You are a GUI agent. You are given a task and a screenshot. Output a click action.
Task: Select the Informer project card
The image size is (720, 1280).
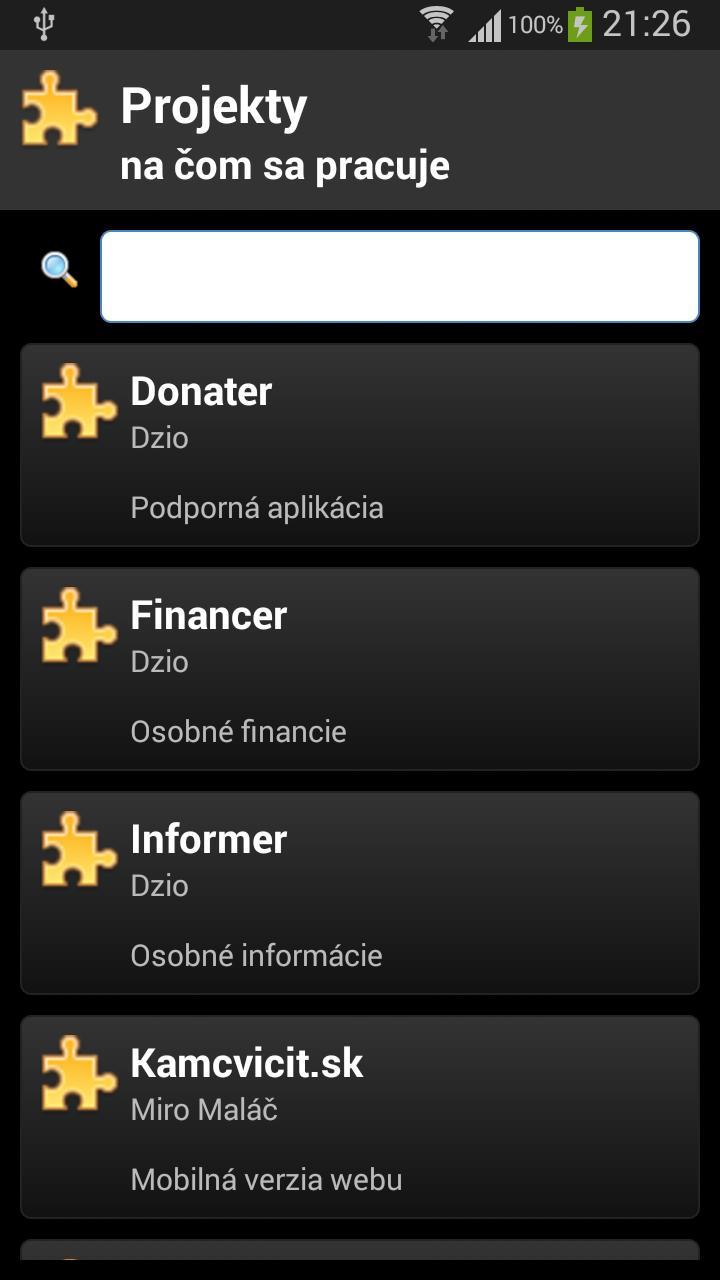click(x=360, y=893)
